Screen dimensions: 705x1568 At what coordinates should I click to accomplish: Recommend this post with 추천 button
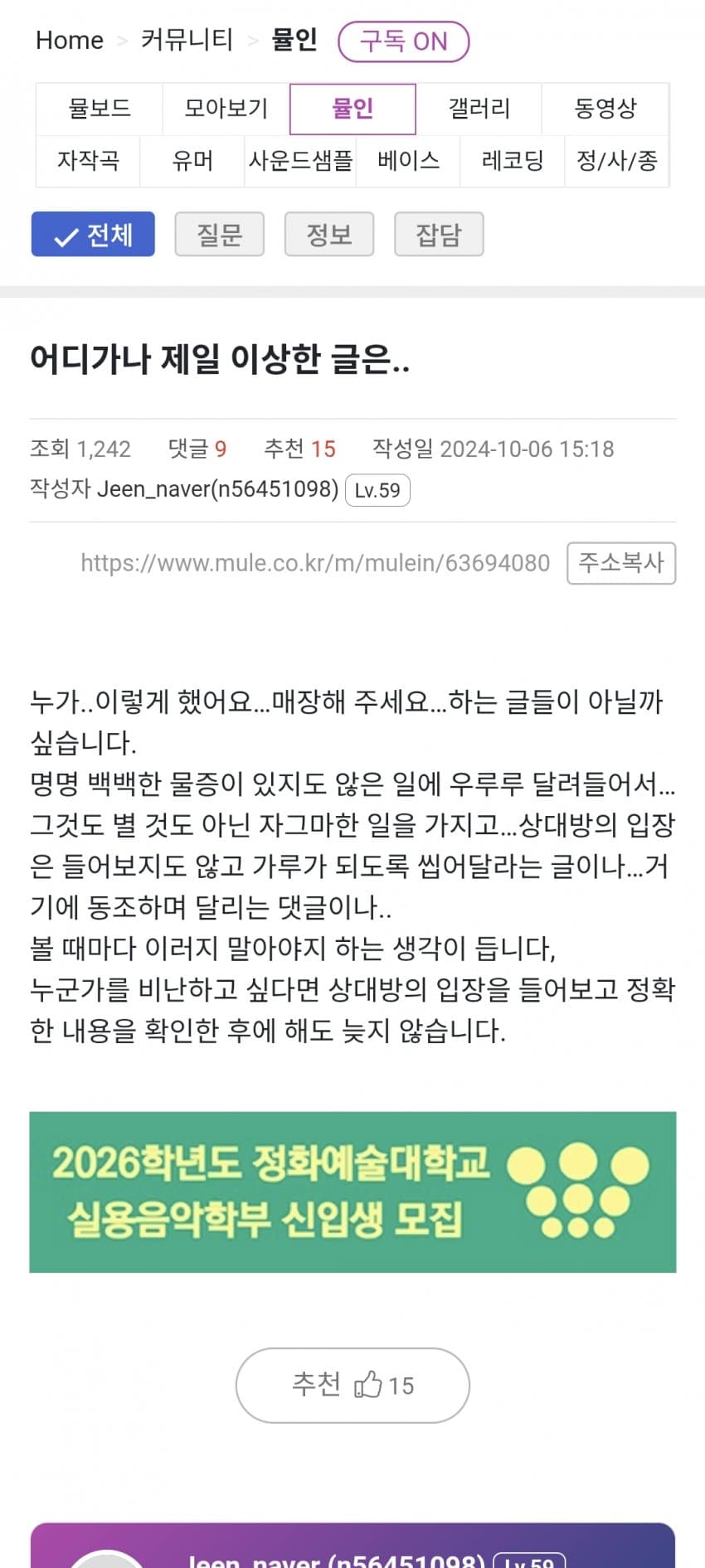[352, 1386]
